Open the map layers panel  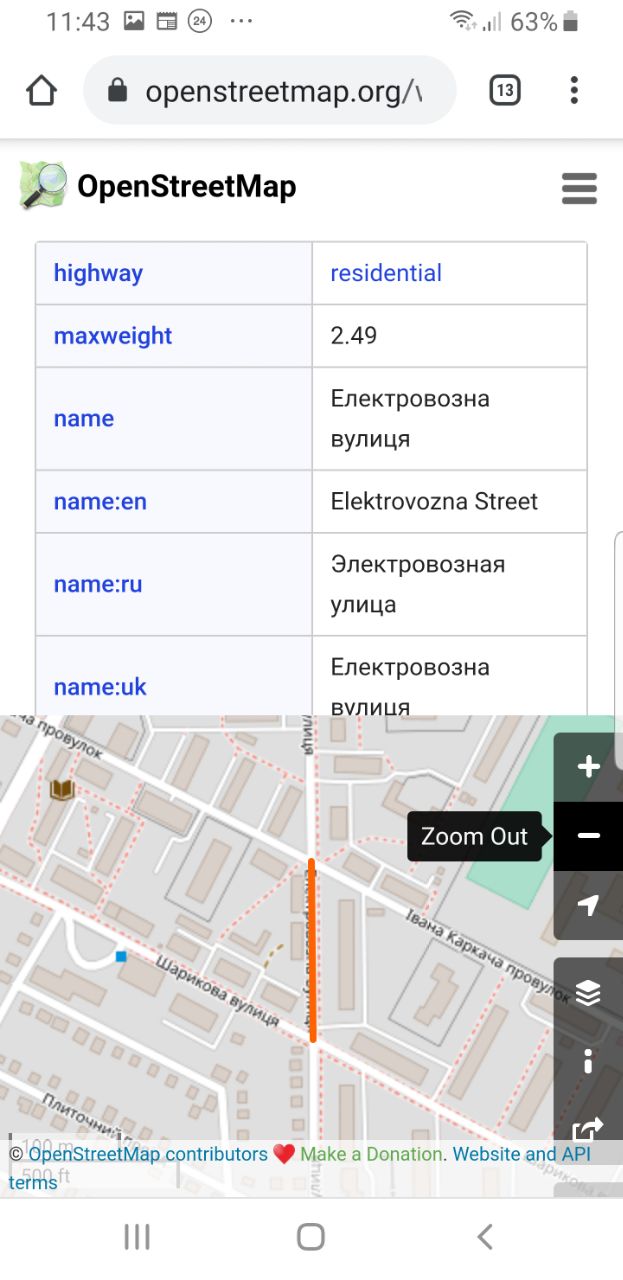589,992
